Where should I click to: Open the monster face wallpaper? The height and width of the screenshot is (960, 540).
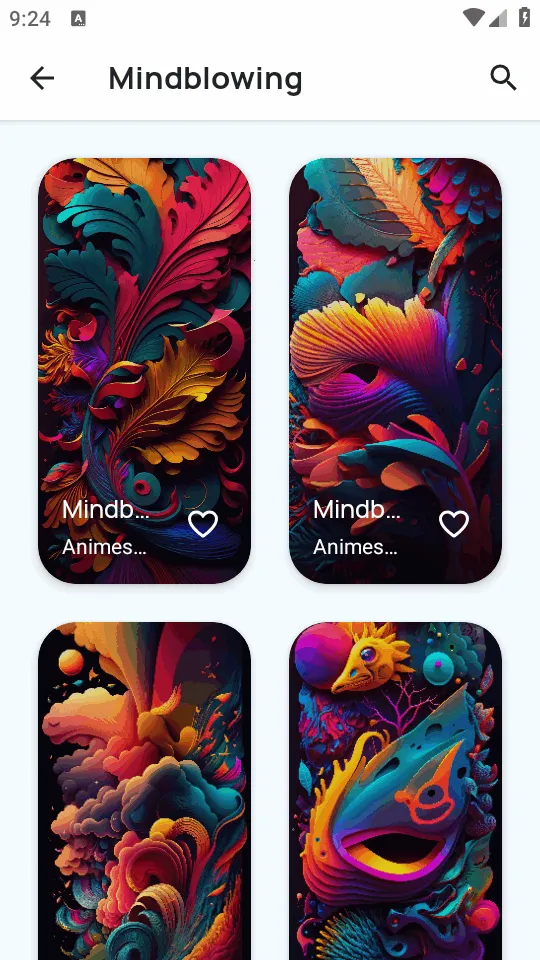tap(396, 791)
